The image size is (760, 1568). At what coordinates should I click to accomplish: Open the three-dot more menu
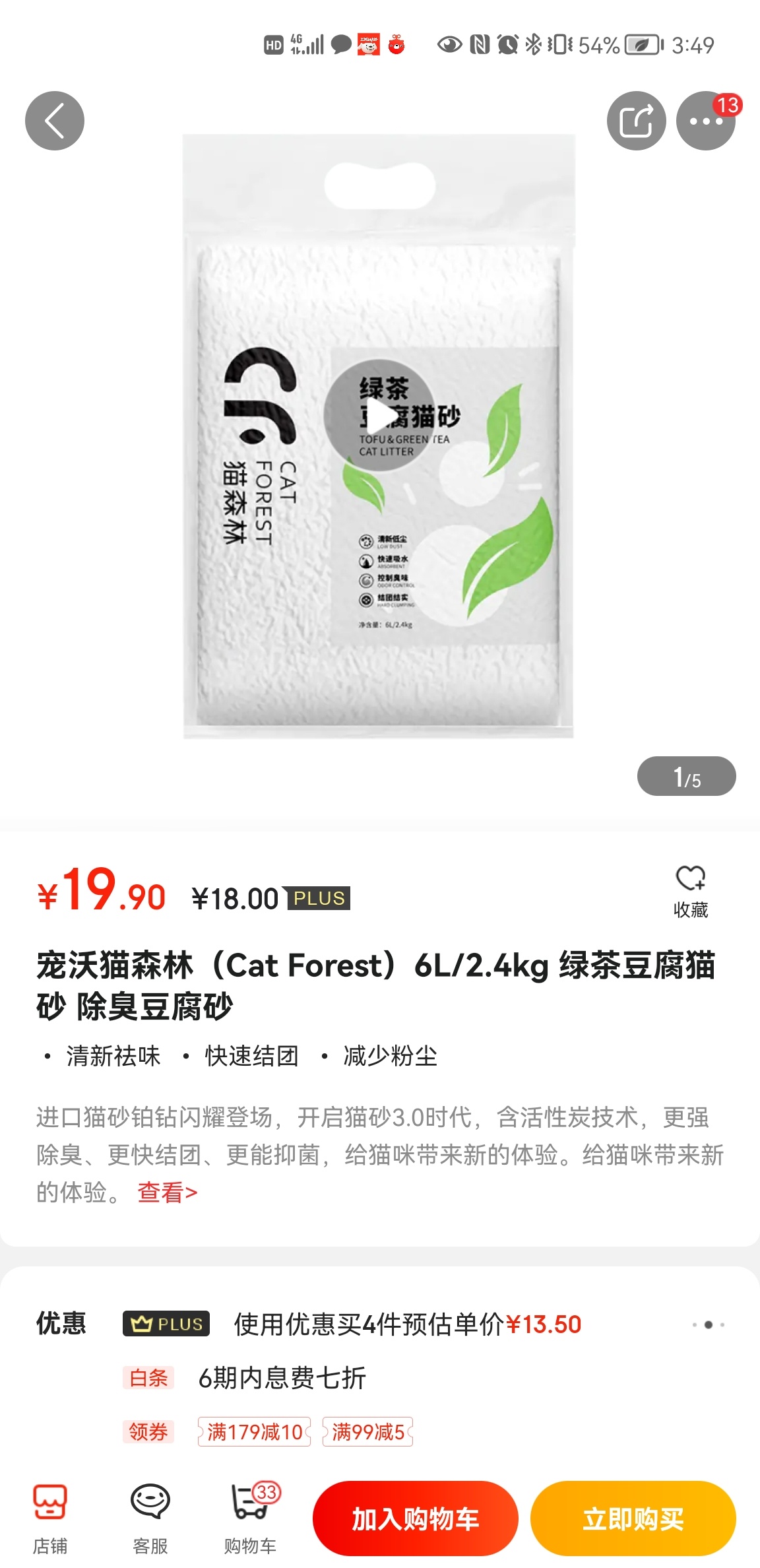point(705,121)
